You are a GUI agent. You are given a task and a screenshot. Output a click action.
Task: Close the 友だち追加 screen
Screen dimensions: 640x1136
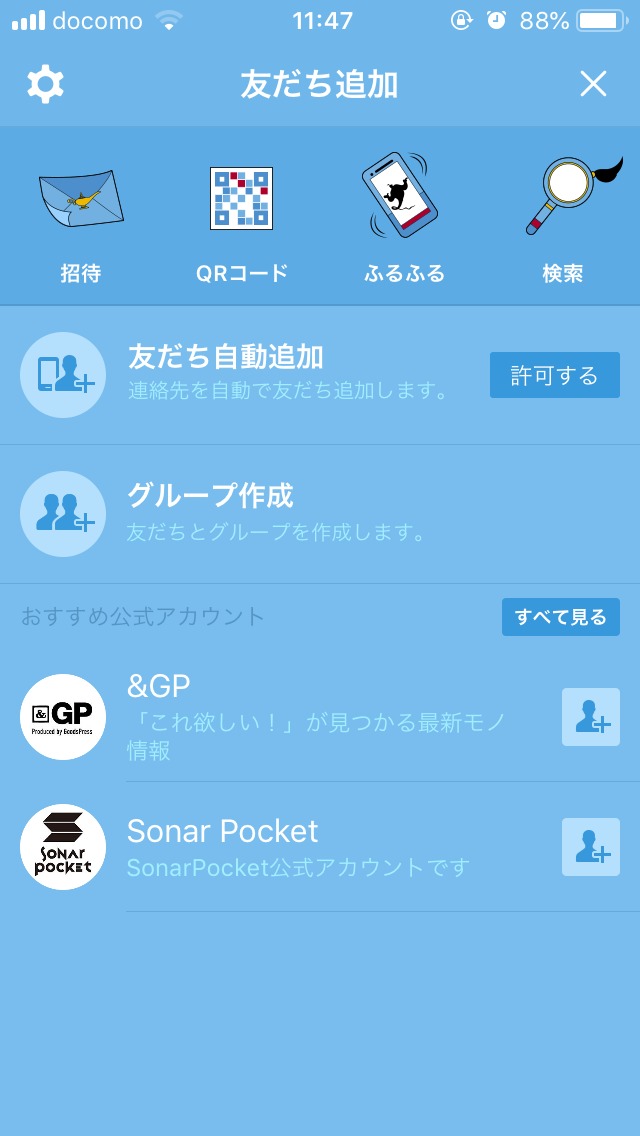(593, 84)
